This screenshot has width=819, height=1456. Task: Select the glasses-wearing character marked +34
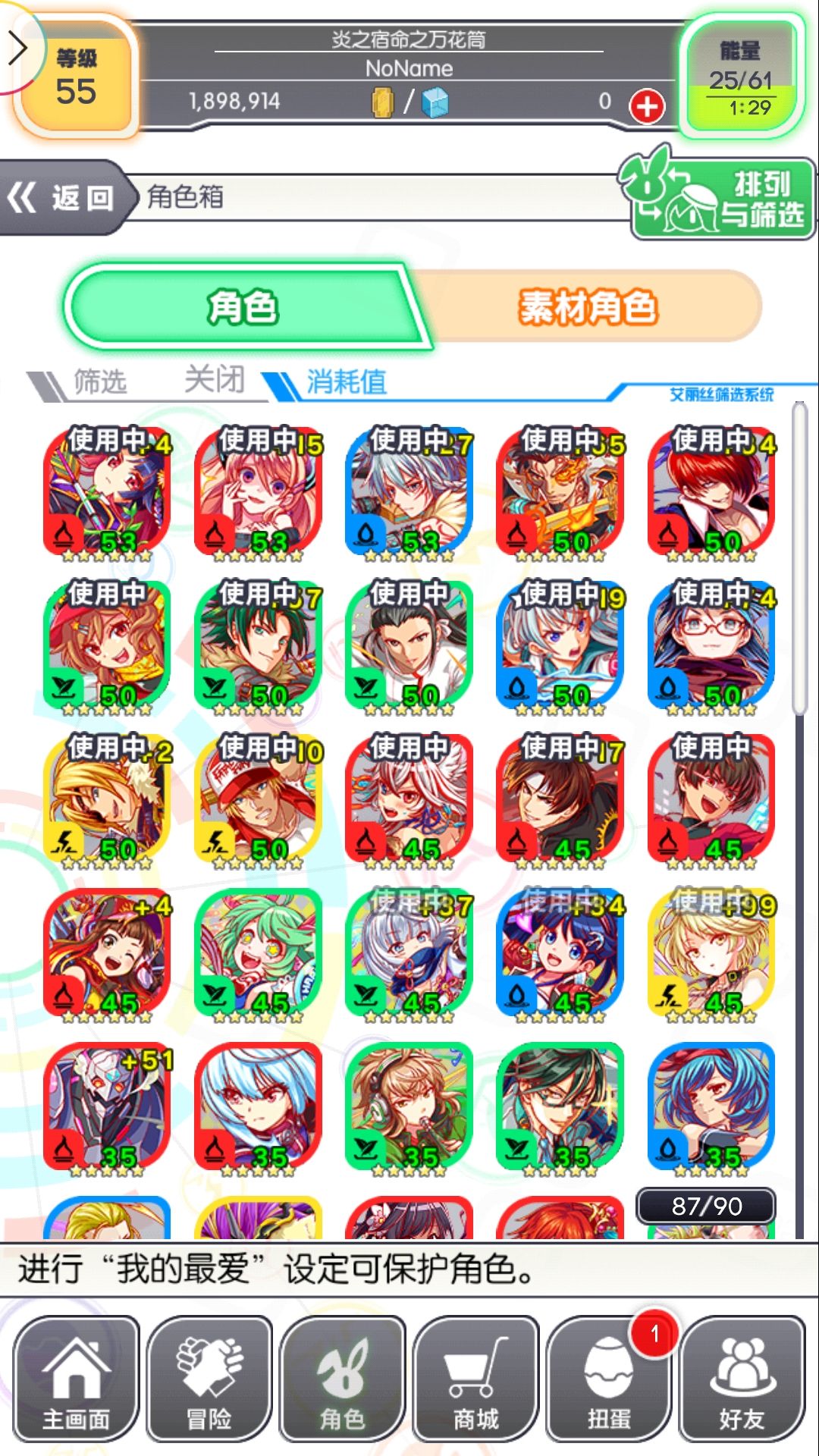point(560,954)
